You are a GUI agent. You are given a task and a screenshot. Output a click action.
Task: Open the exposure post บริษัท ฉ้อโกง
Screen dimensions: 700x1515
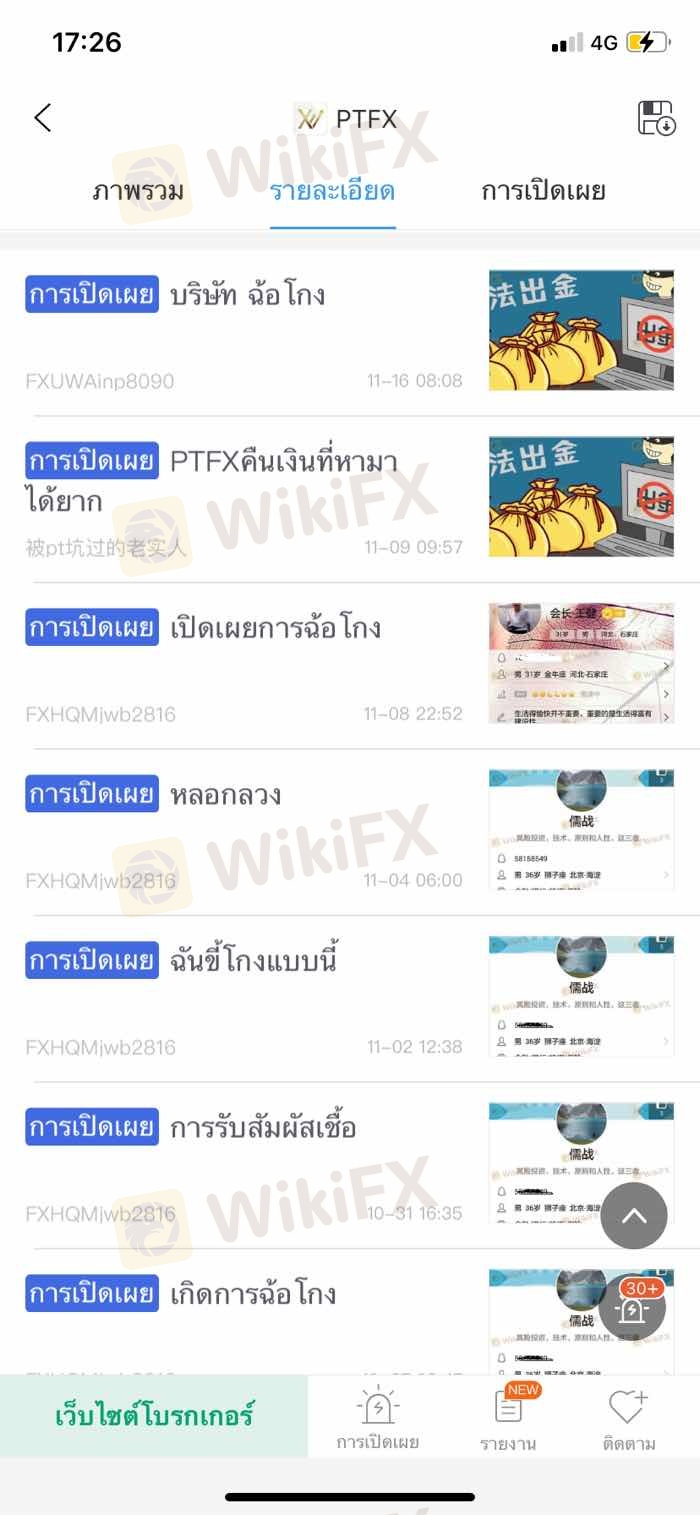click(247, 296)
